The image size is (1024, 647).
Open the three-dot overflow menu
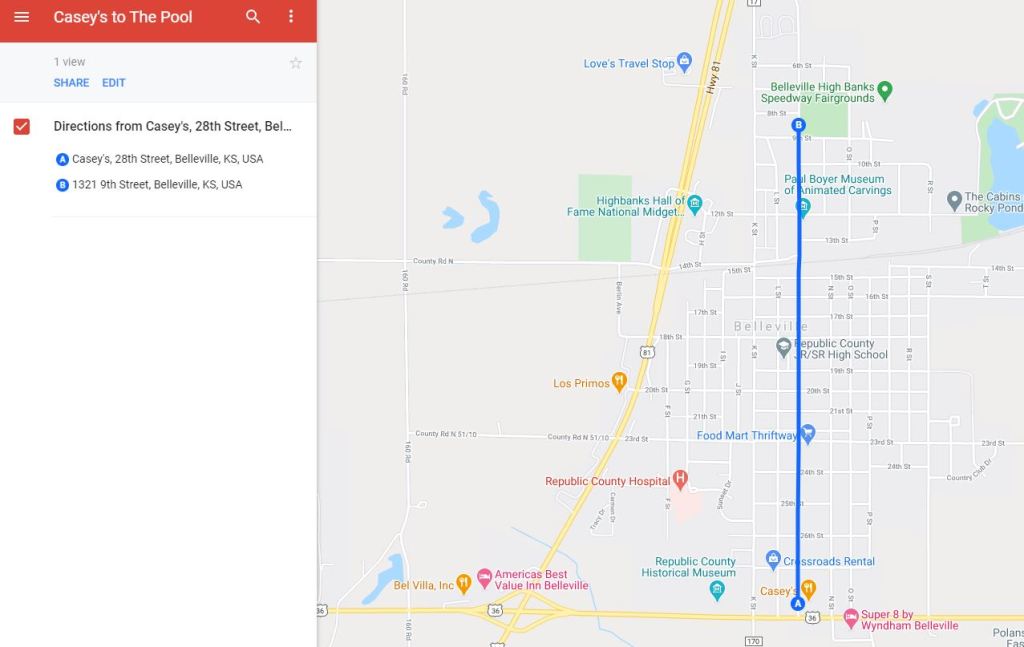[x=291, y=17]
